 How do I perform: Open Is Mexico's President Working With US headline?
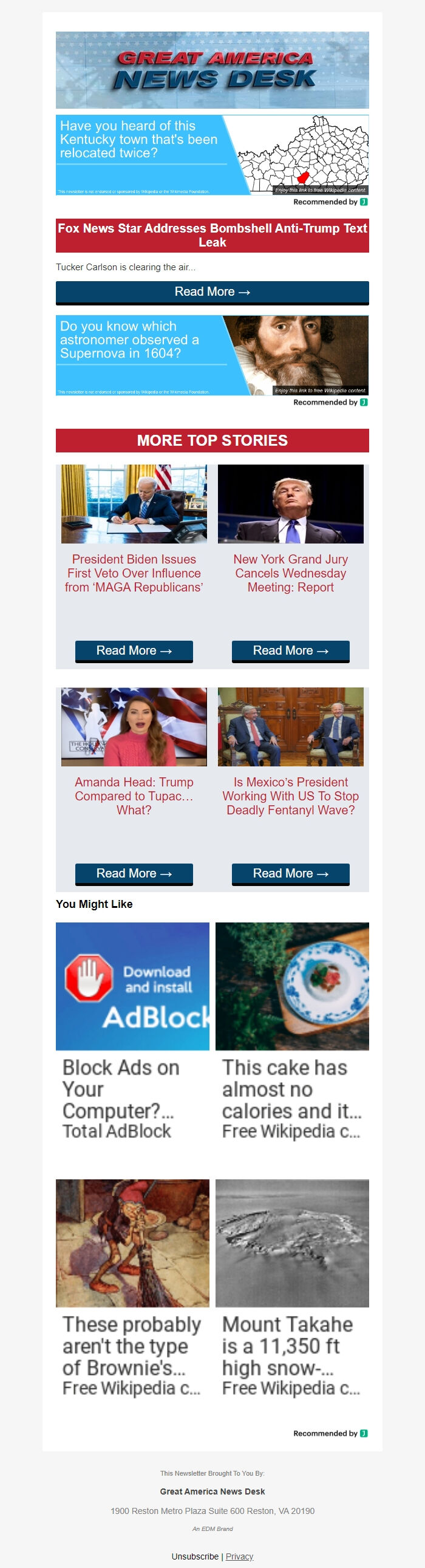290,796
